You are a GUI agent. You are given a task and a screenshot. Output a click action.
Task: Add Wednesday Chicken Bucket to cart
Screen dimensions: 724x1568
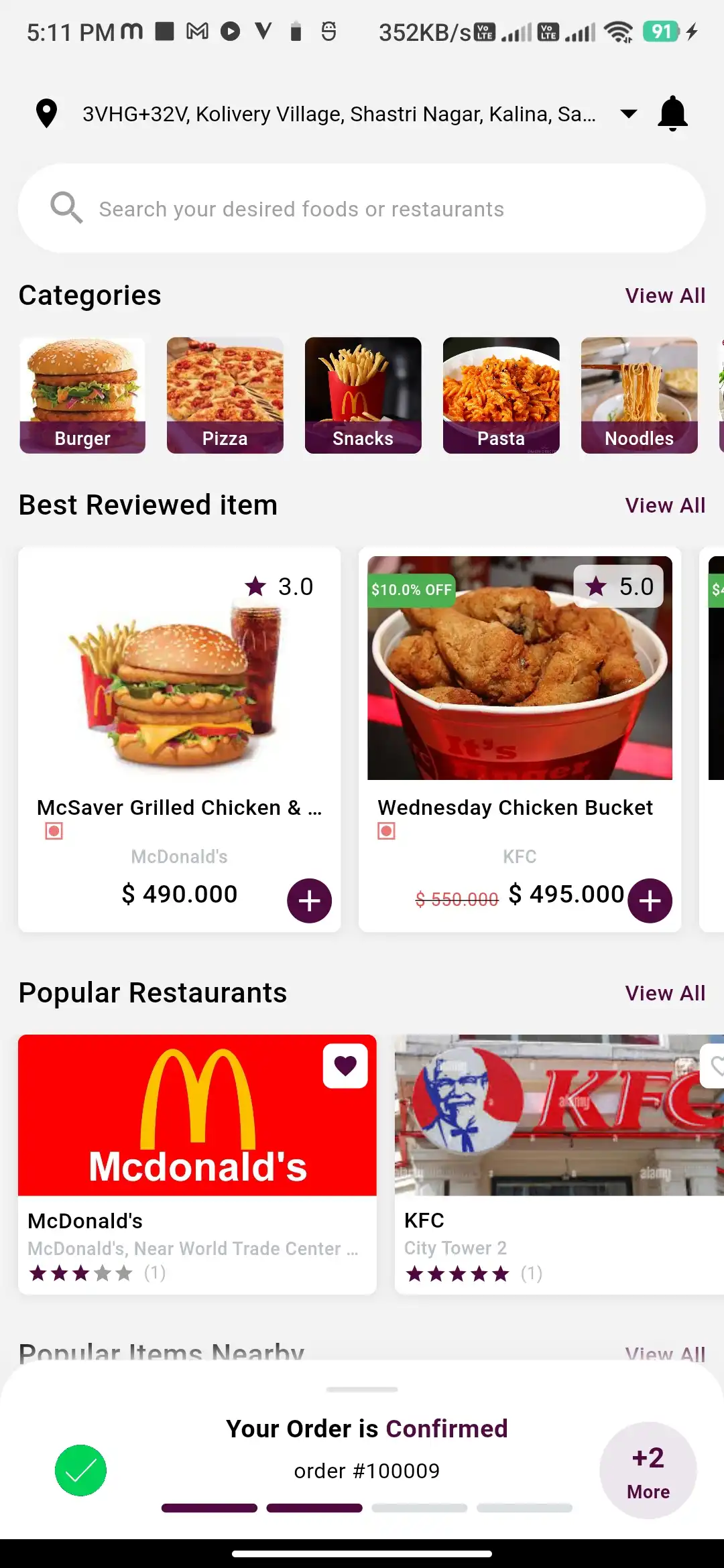(x=649, y=901)
